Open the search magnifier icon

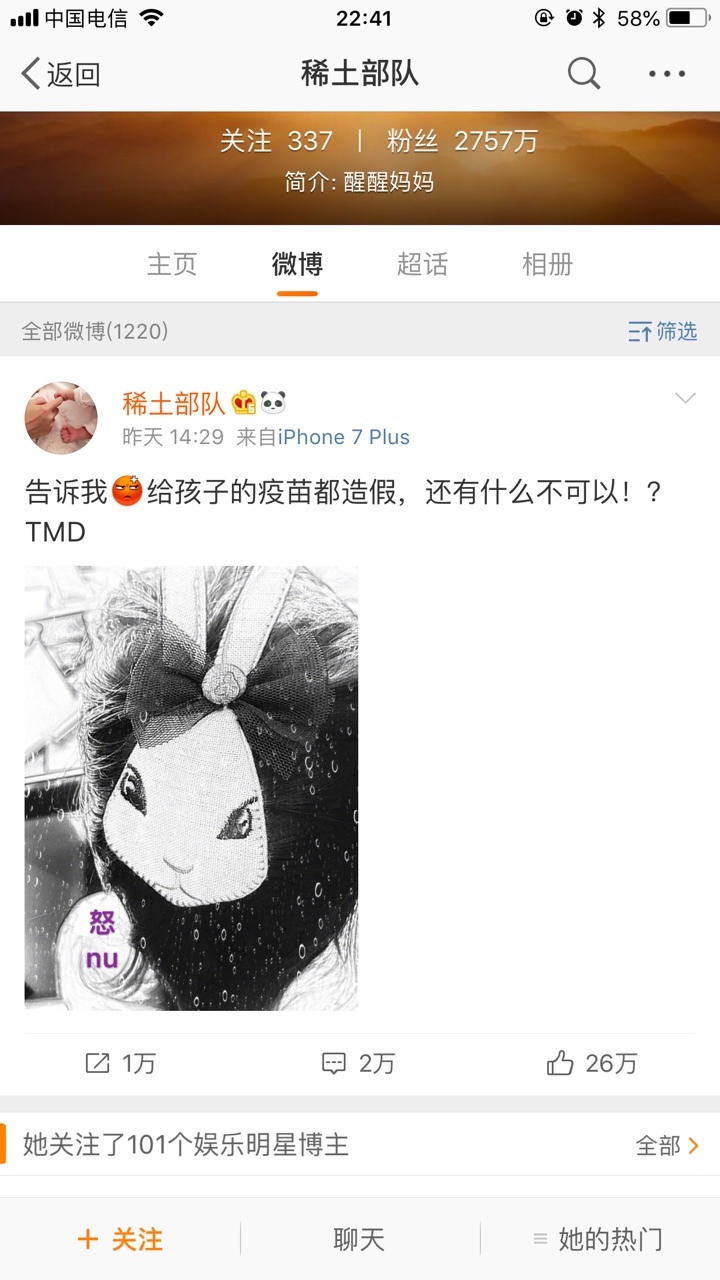584,73
